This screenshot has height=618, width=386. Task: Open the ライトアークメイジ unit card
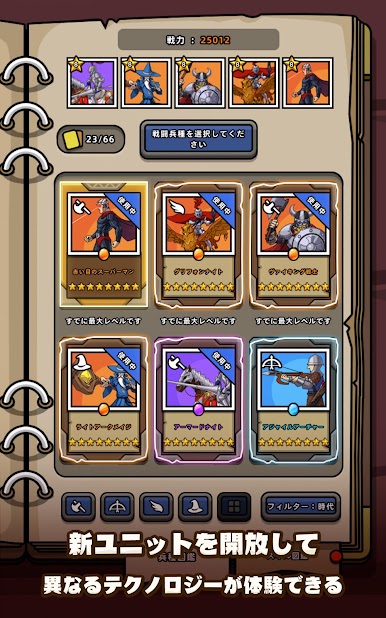point(104,400)
